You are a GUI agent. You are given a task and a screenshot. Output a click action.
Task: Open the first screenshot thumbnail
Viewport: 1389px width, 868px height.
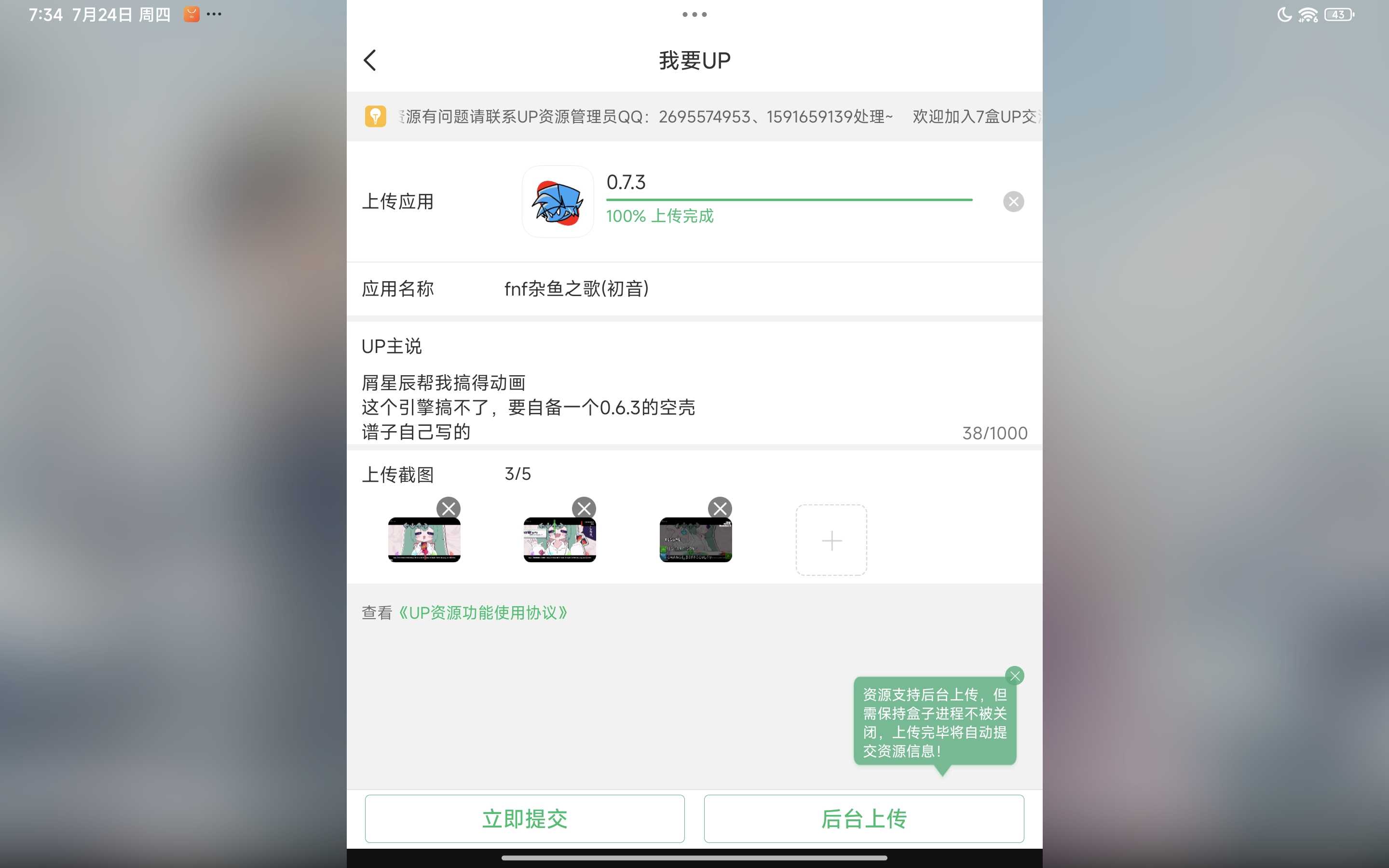[x=424, y=541]
